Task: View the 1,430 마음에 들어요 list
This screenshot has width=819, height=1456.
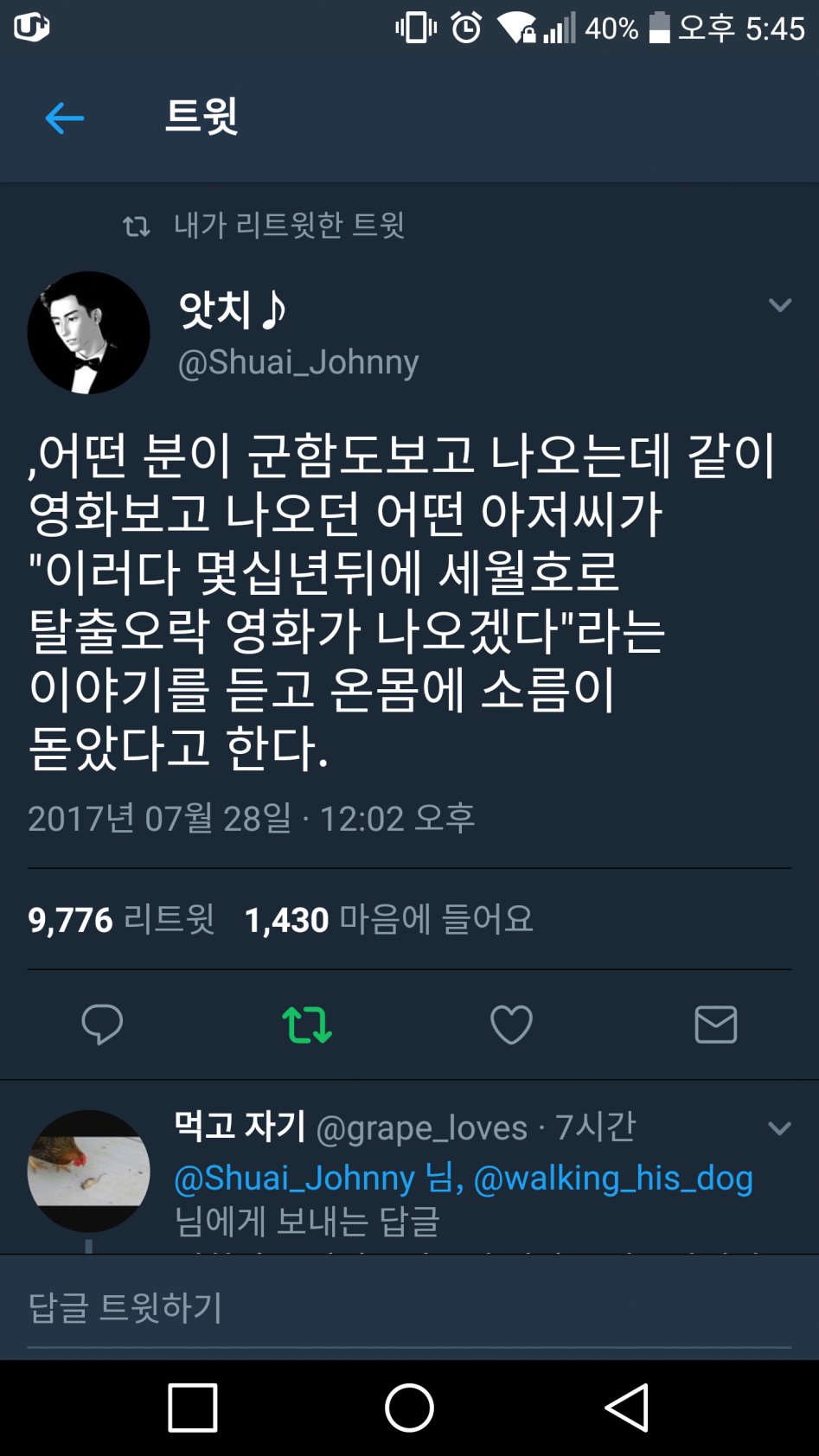Action: [388, 919]
